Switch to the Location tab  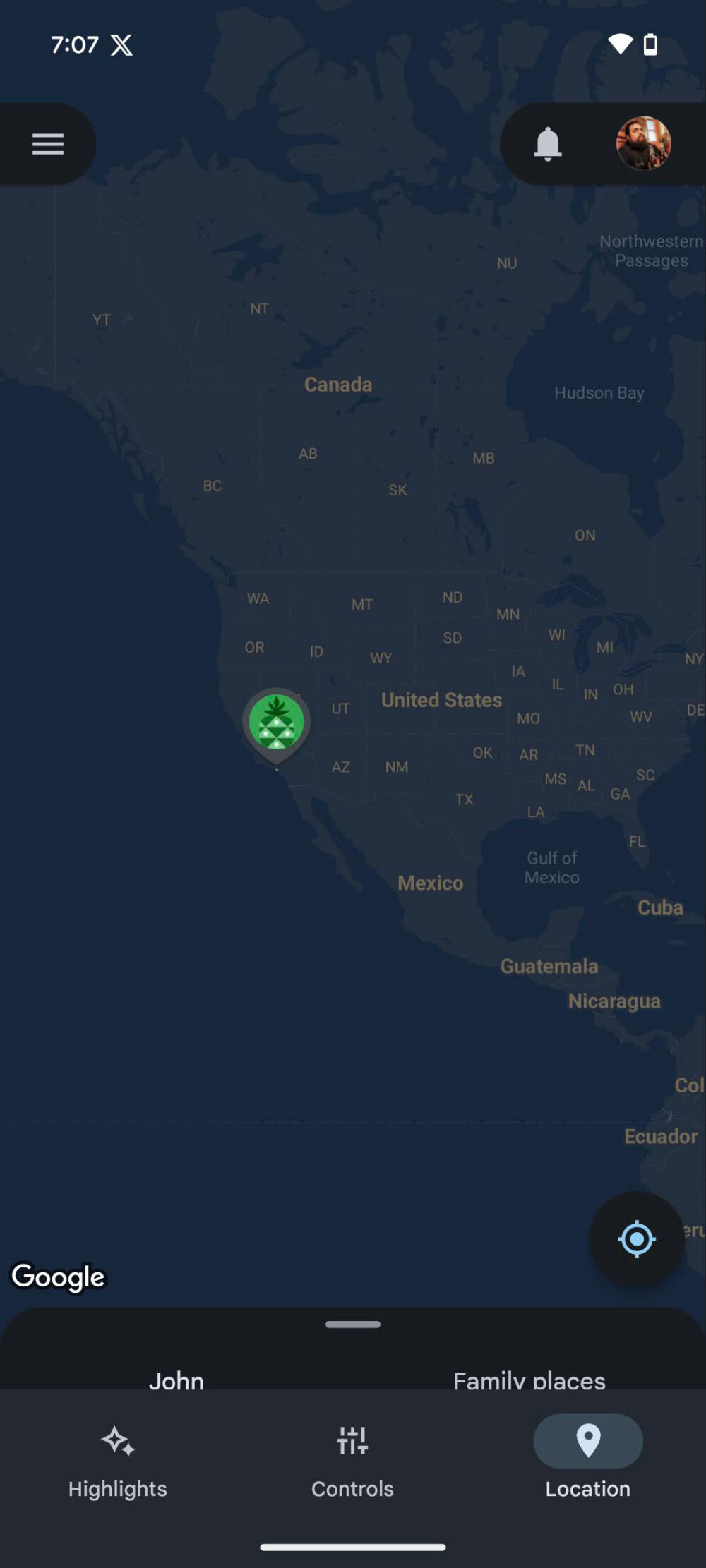pos(587,1459)
